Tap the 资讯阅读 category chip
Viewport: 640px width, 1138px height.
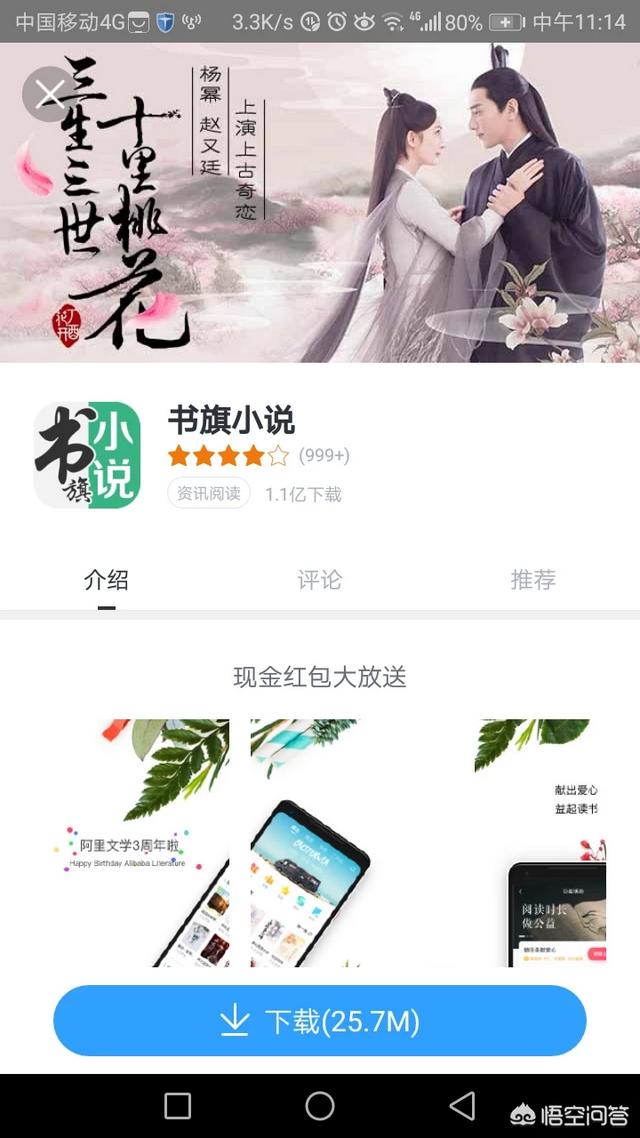coord(208,493)
